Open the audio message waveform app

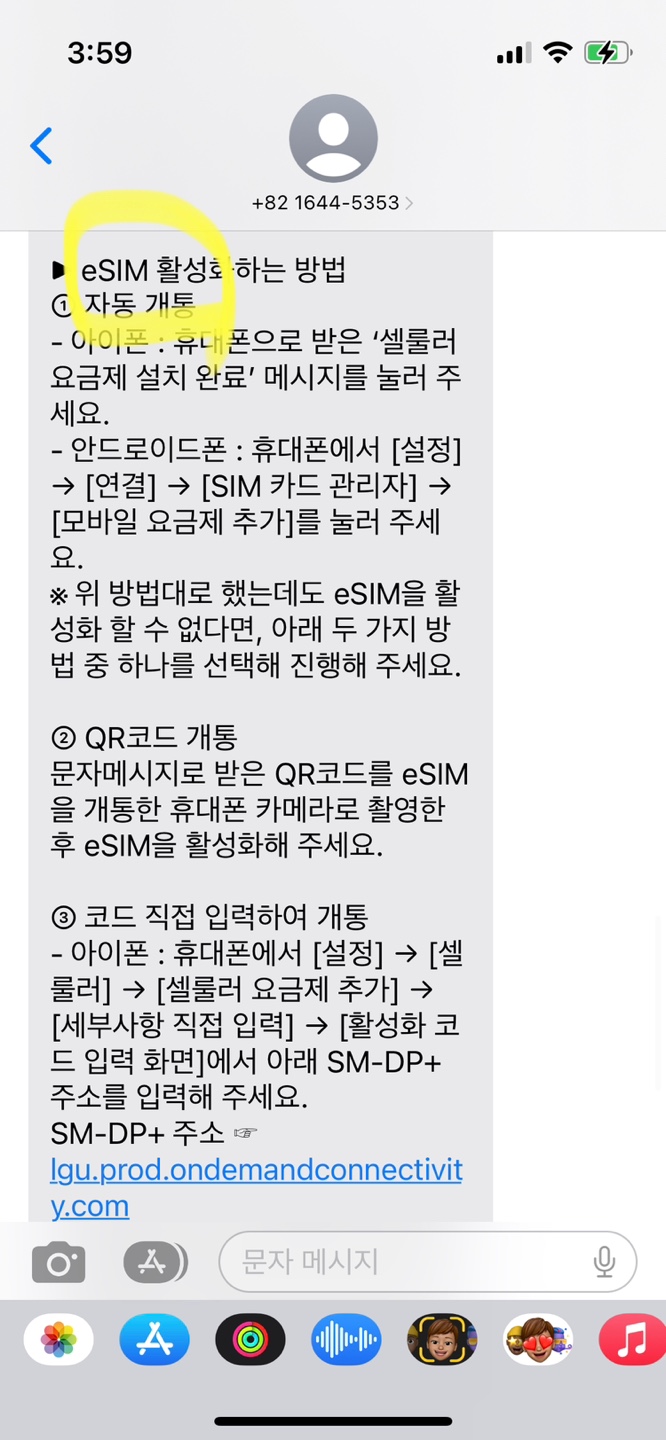346,1340
